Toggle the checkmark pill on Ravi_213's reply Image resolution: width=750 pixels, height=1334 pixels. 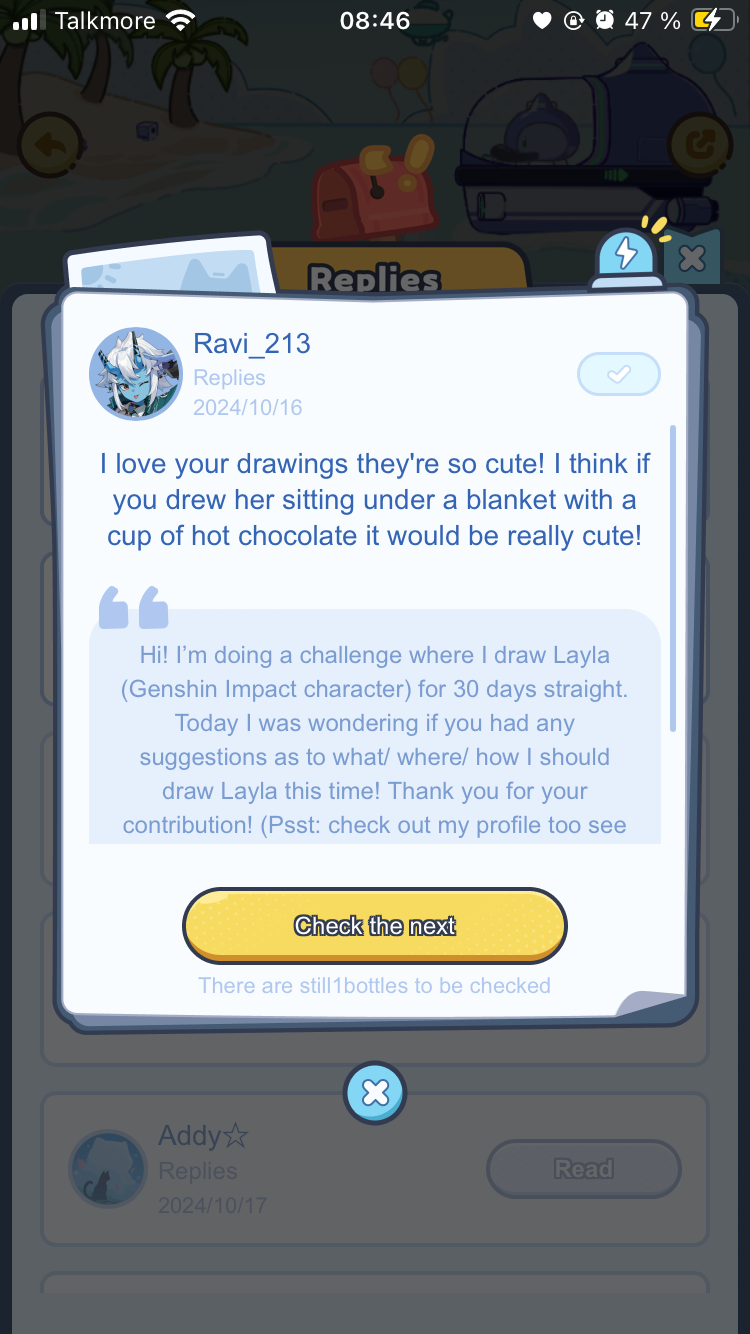coord(618,373)
